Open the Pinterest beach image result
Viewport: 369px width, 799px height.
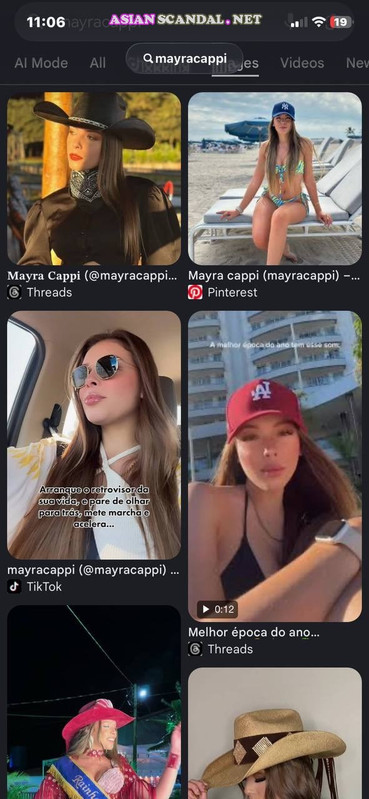275,178
